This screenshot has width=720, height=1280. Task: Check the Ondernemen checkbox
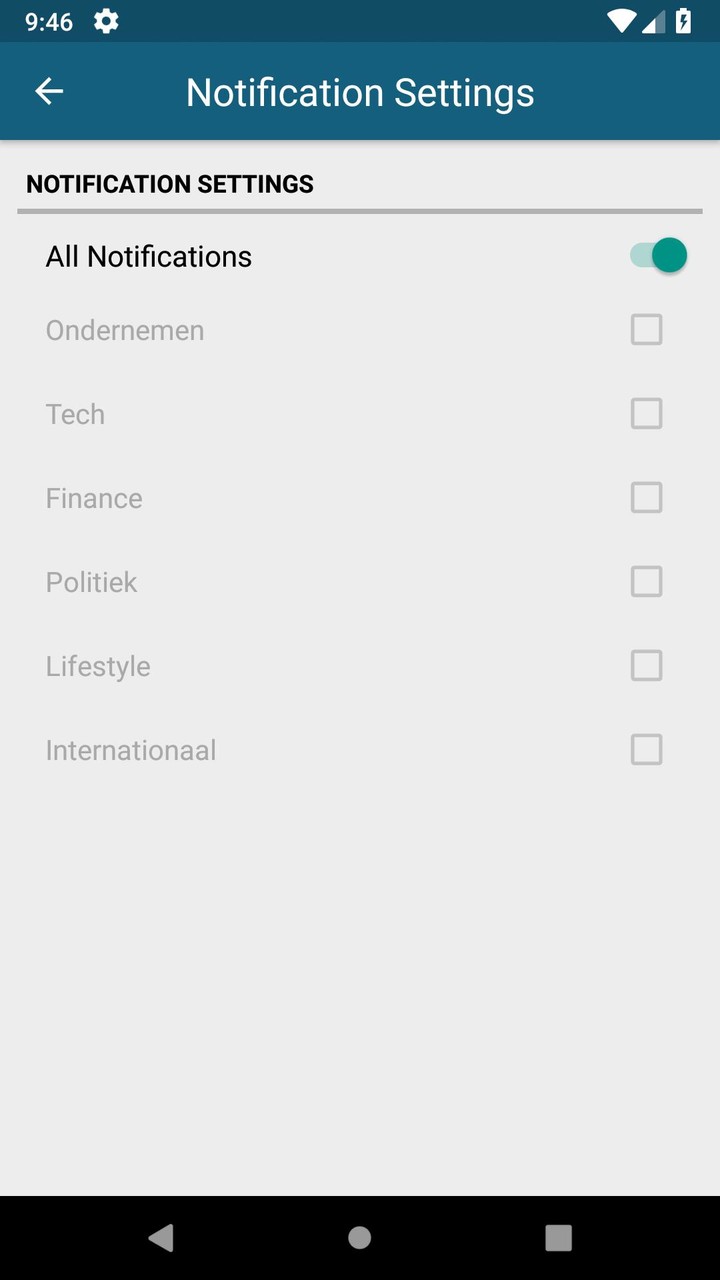pyautogui.click(x=646, y=329)
